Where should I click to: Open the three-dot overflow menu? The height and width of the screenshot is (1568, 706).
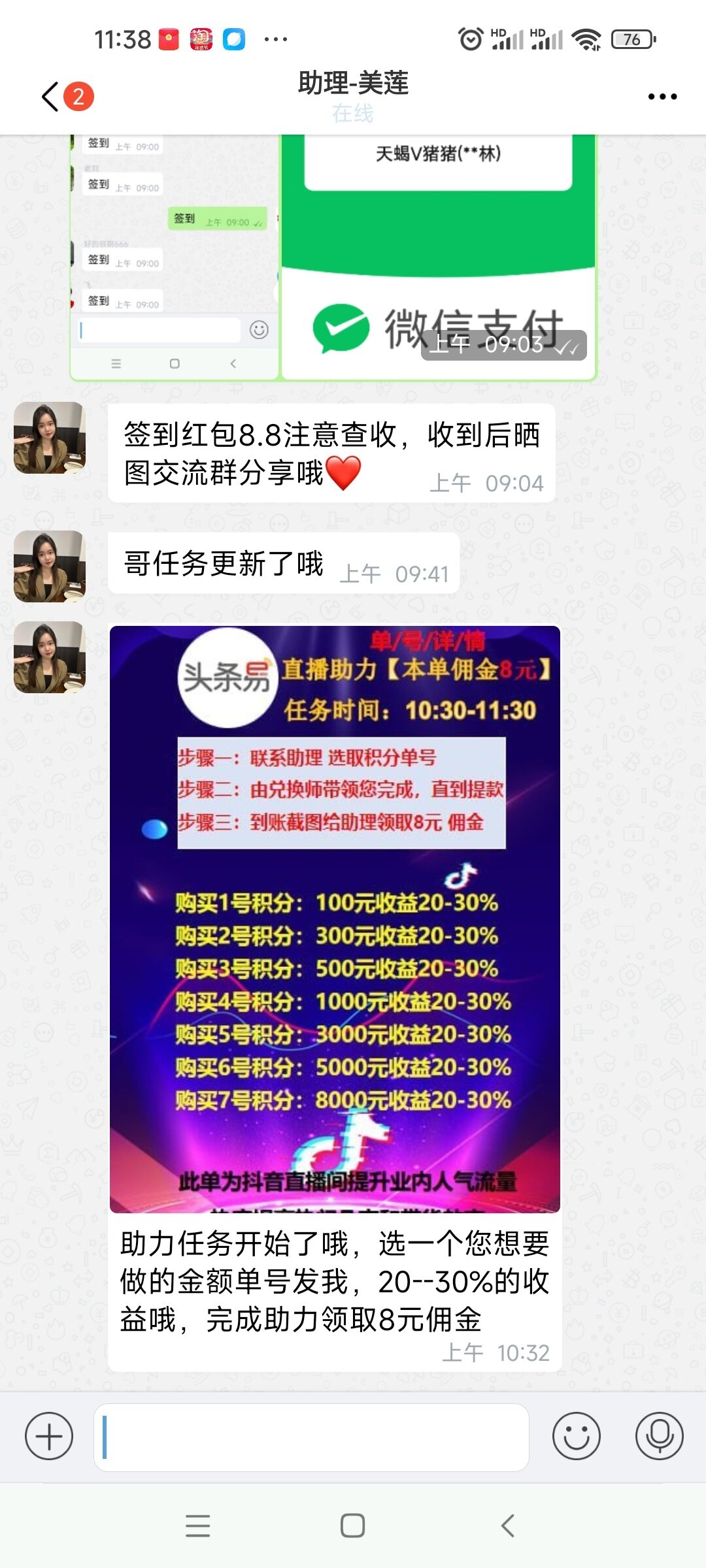click(662, 97)
